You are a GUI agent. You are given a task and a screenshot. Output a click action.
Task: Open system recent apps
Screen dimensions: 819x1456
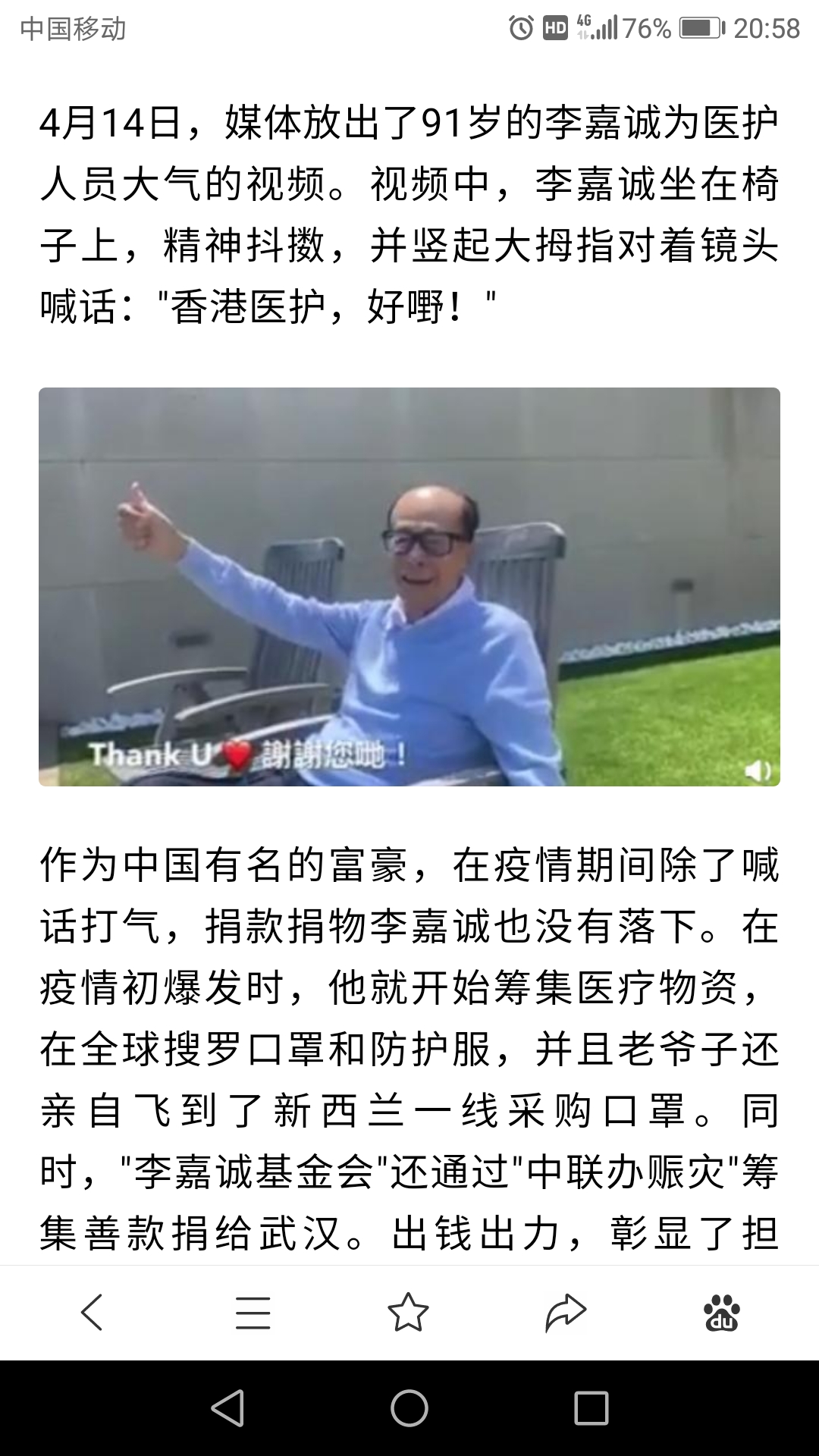click(591, 1408)
